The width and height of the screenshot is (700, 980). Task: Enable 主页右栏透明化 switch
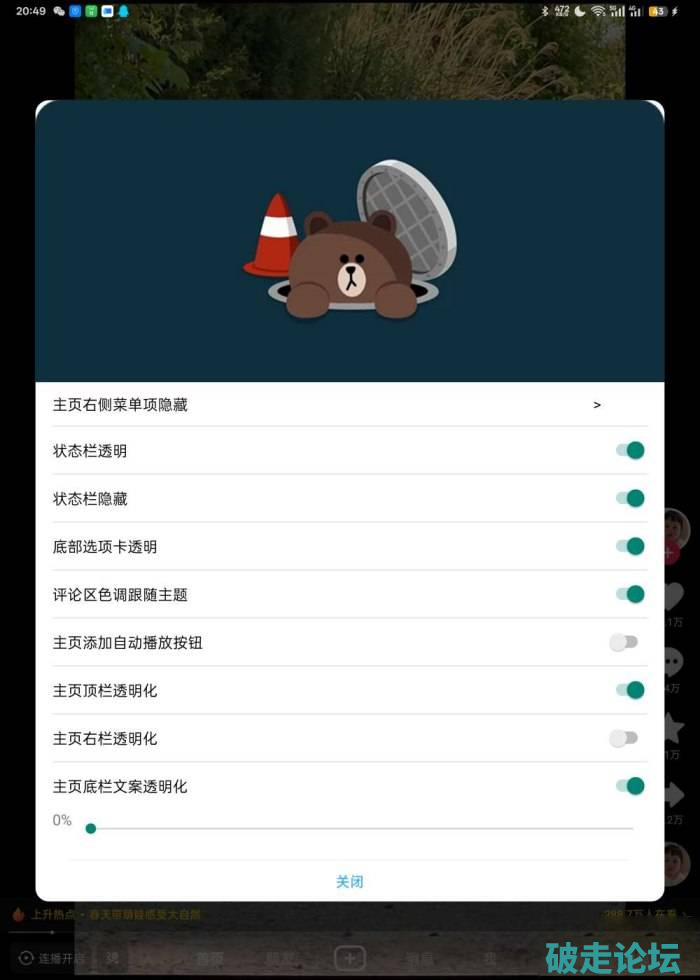click(x=624, y=738)
